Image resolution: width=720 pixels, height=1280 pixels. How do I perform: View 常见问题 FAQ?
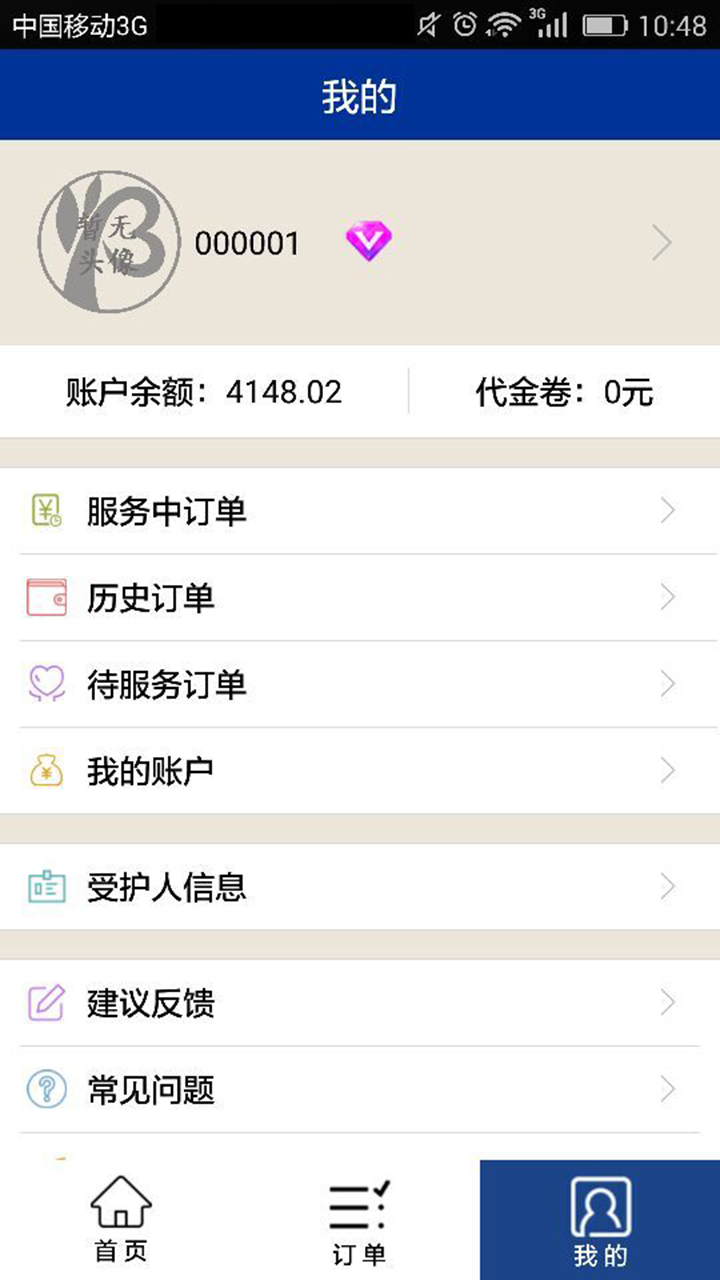point(360,1089)
